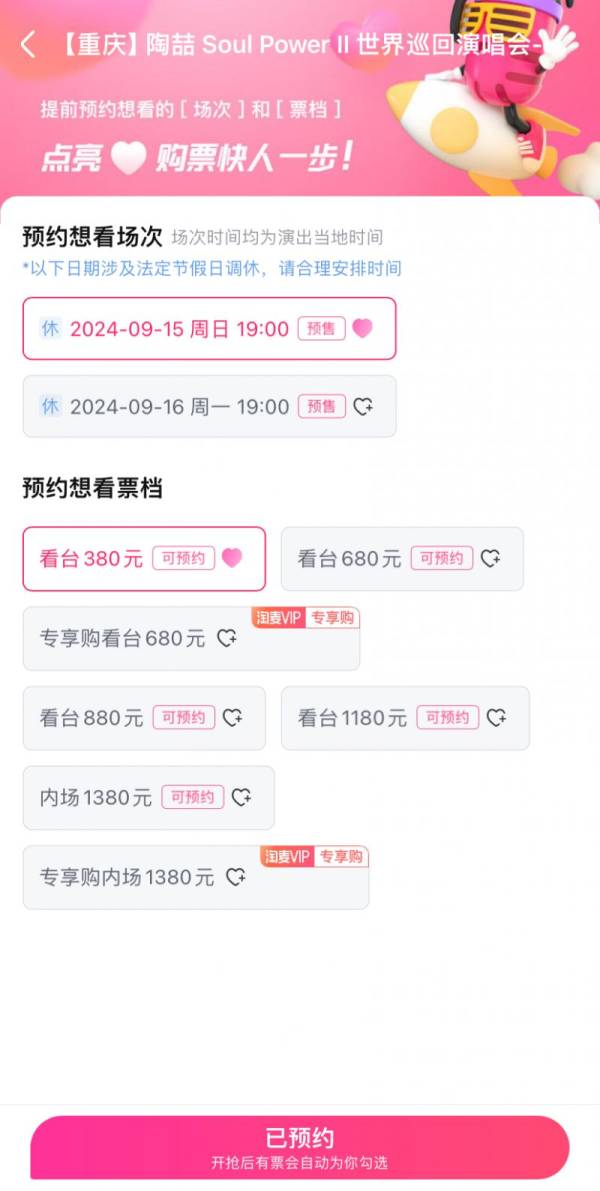Choose the 内场1380元 ticket tier
Viewport: 600px width, 1191px height.
[x=148, y=797]
